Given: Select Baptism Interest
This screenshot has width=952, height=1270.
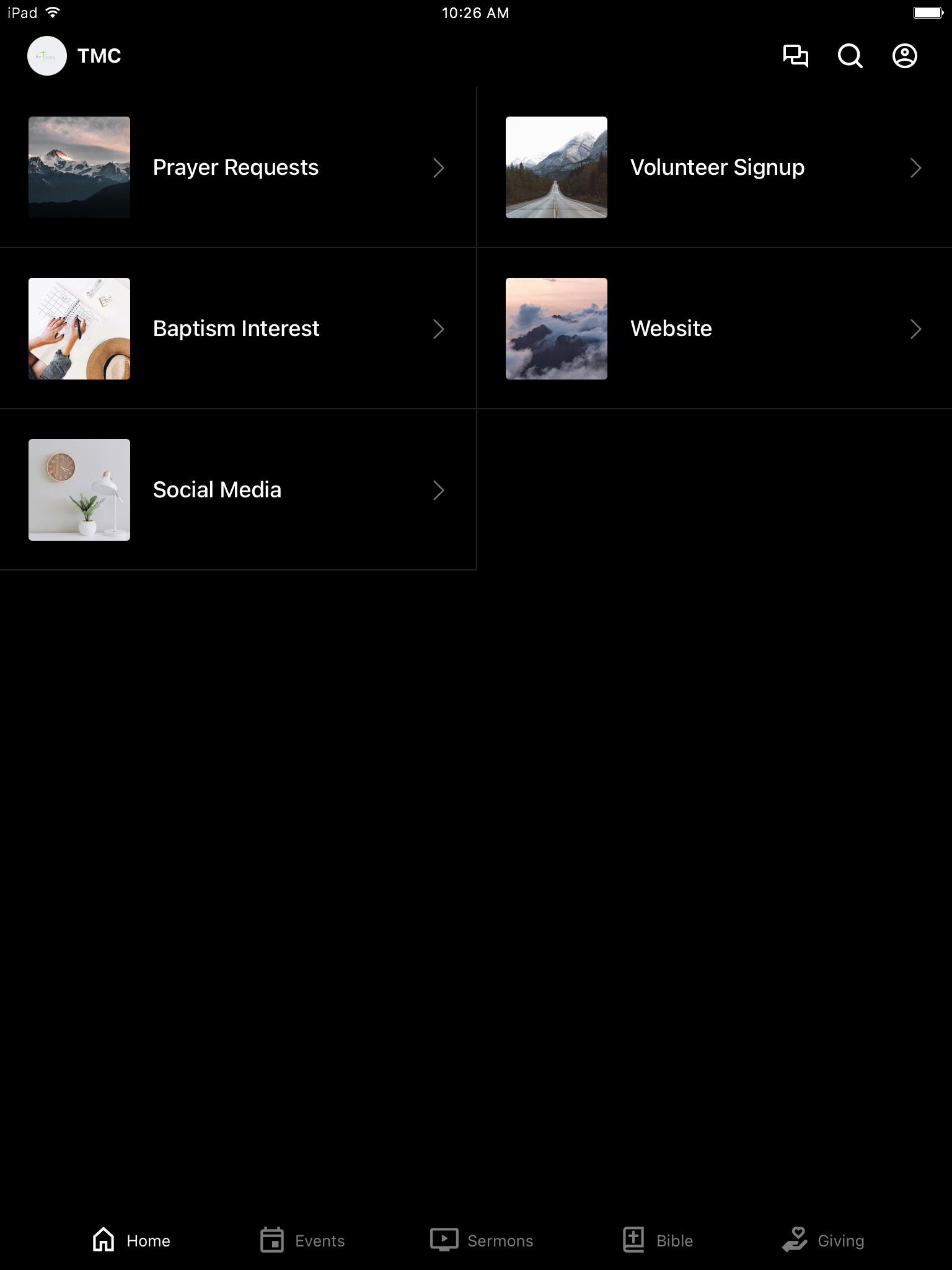Looking at the screenshot, I should tap(237, 329).
